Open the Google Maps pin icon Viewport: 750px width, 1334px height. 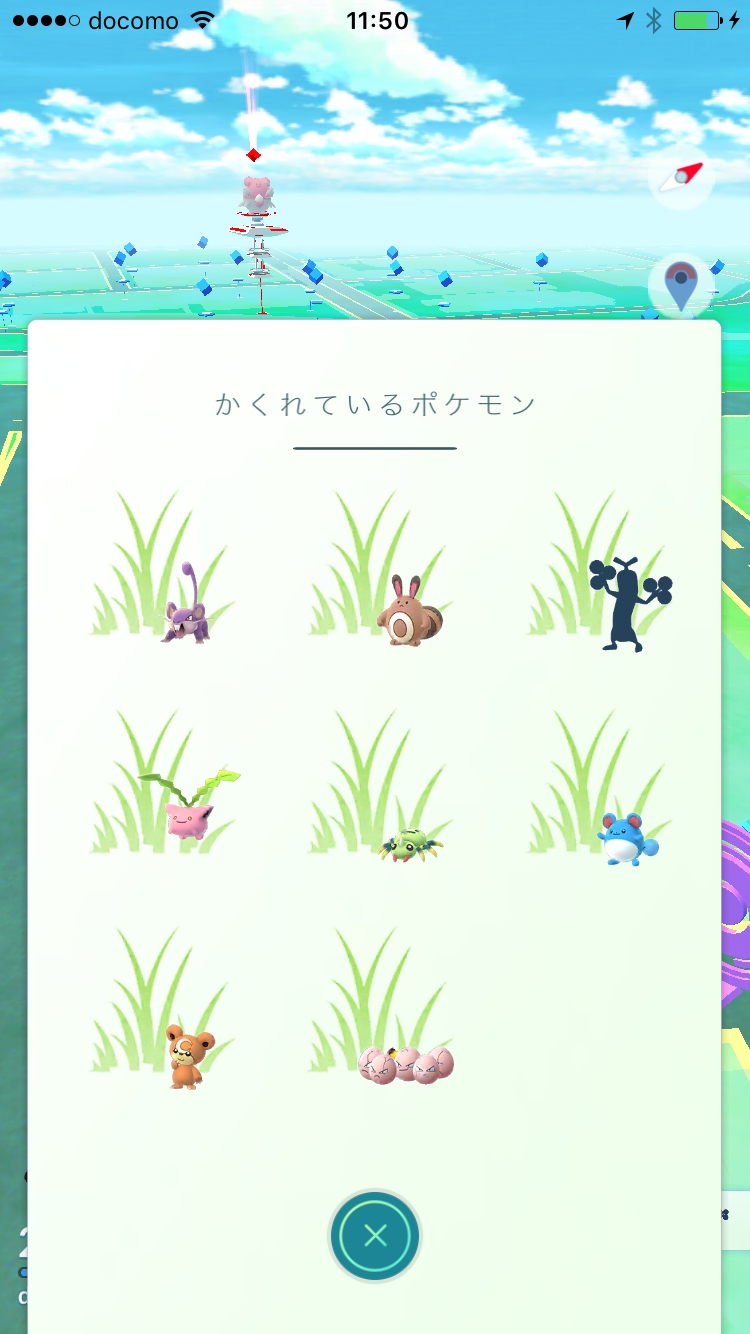[x=682, y=285]
